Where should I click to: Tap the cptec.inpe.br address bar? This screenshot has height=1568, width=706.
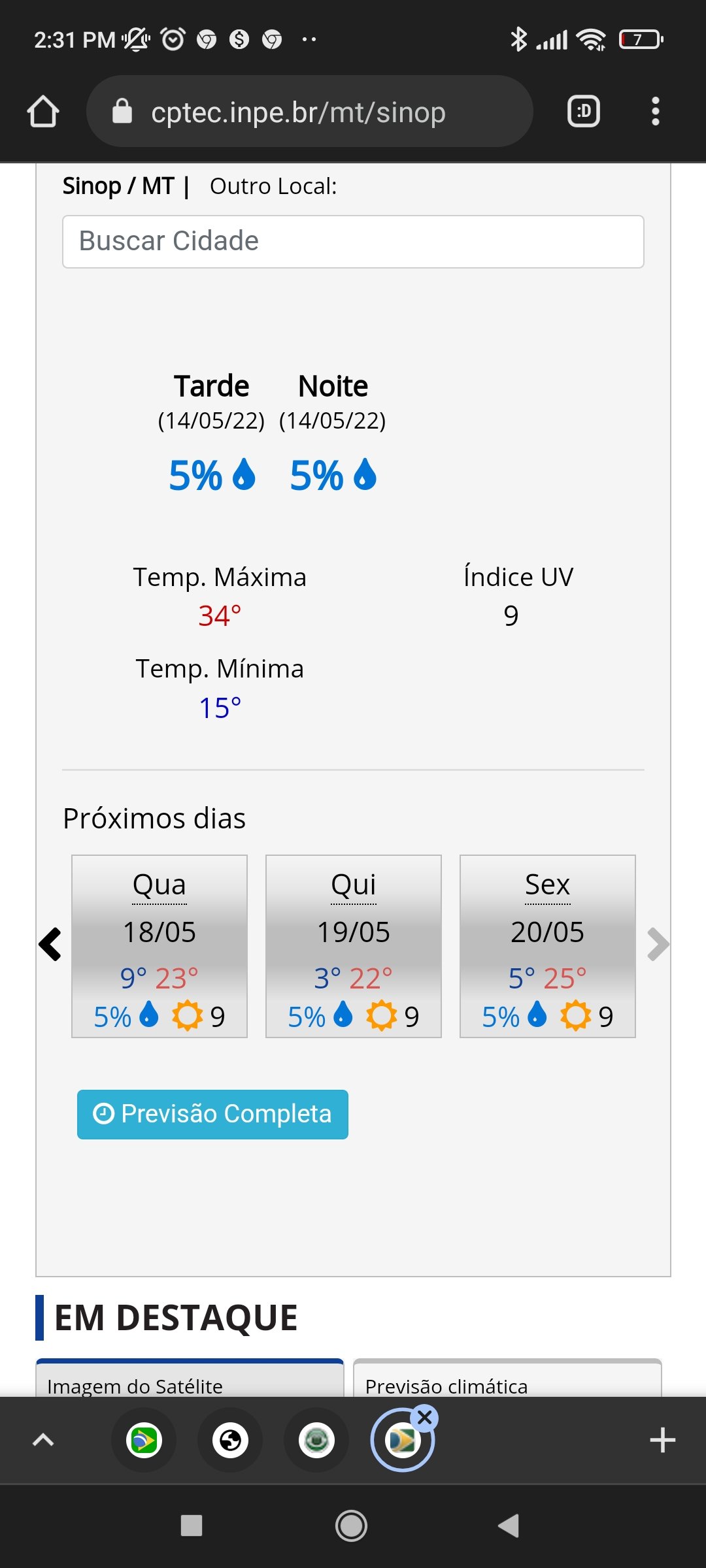pyautogui.click(x=309, y=112)
